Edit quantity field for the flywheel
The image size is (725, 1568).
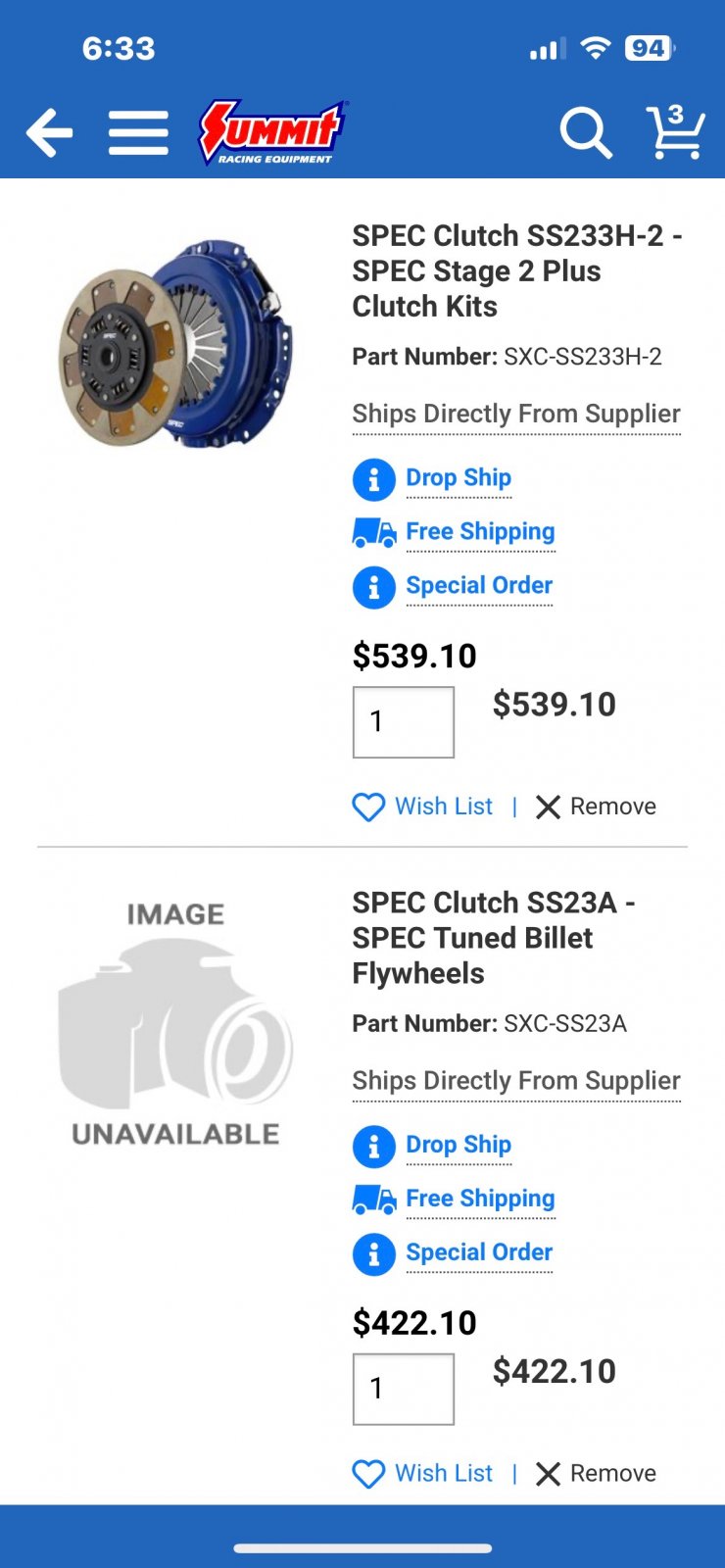click(404, 1389)
